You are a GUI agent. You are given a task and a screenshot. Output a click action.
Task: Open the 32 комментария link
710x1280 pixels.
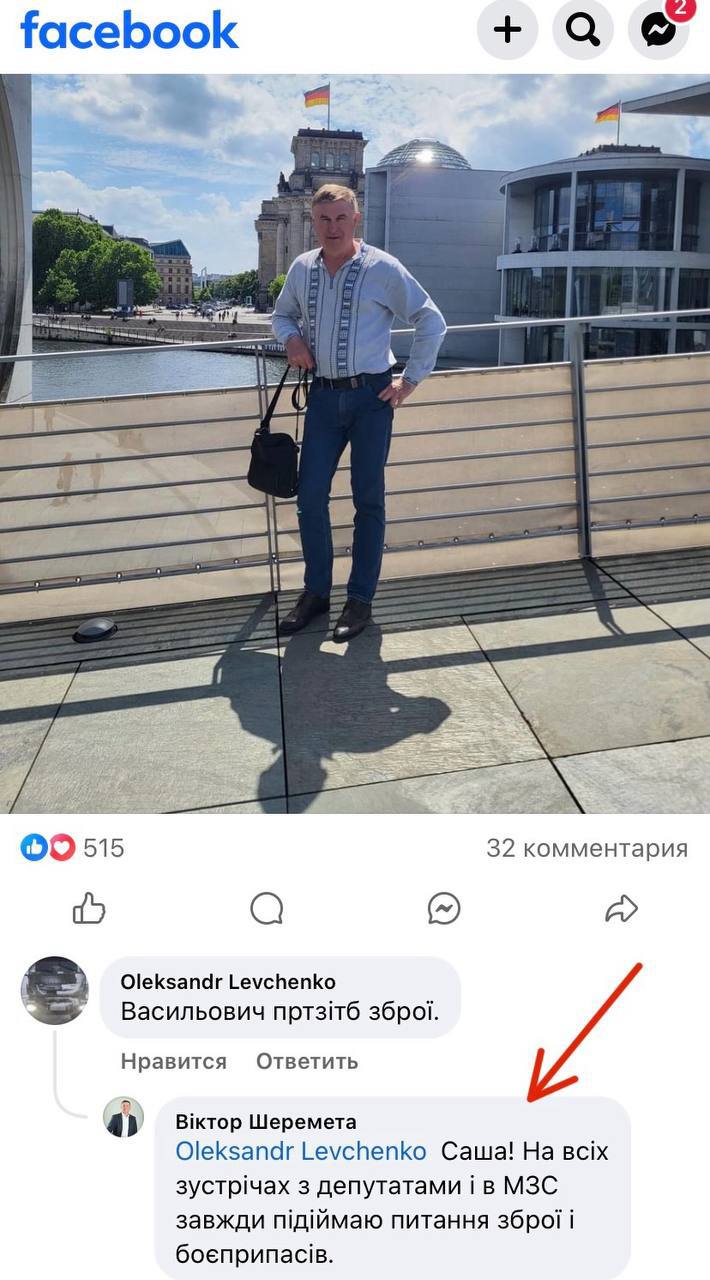(587, 848)
